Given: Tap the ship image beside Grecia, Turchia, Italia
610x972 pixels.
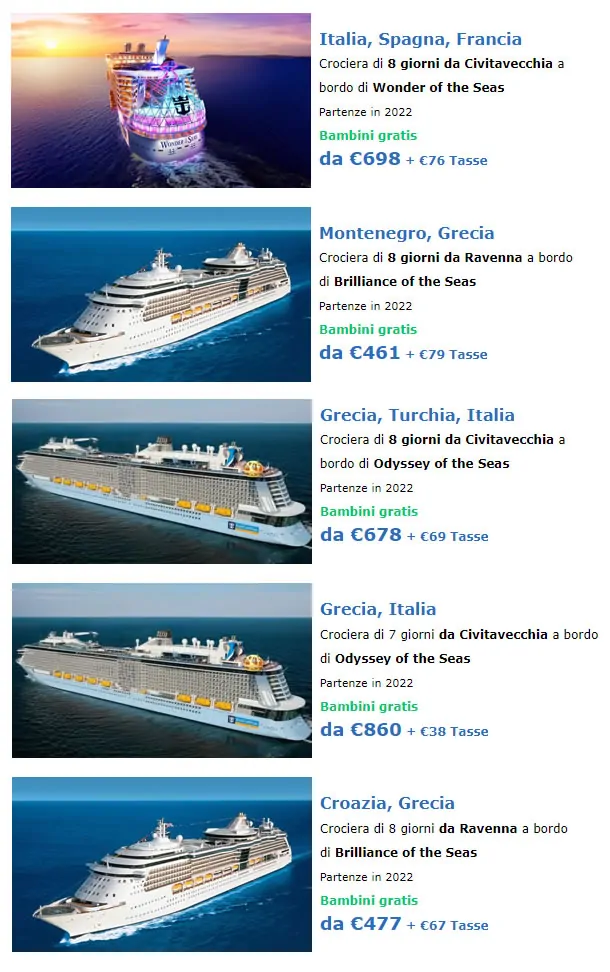Looking at the screenshot, I should coord(161,481).
